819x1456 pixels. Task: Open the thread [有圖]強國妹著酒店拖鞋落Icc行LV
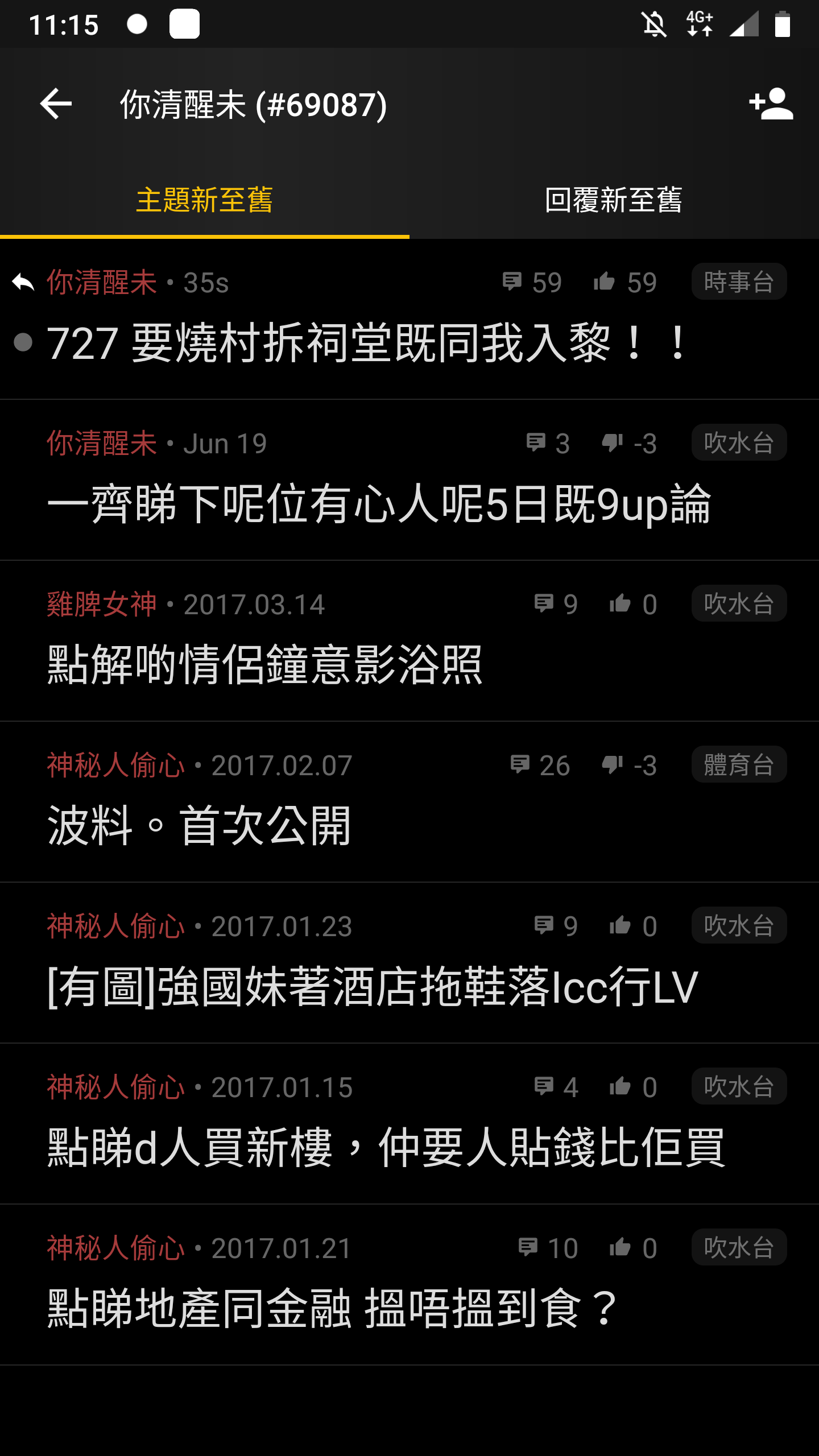pos(409,963)
